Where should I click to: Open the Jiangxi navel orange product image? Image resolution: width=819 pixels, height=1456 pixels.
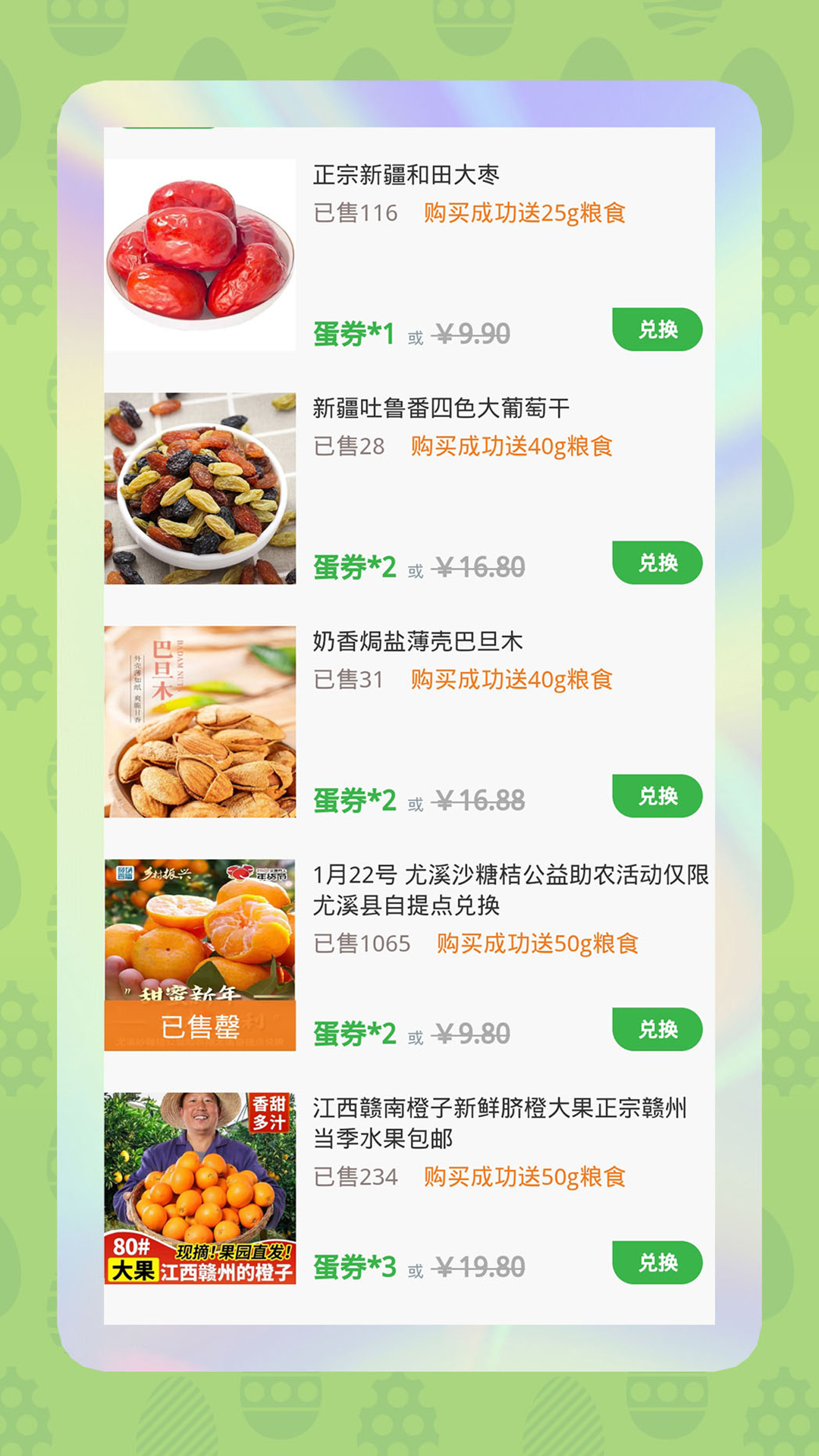pos(201,1183)
